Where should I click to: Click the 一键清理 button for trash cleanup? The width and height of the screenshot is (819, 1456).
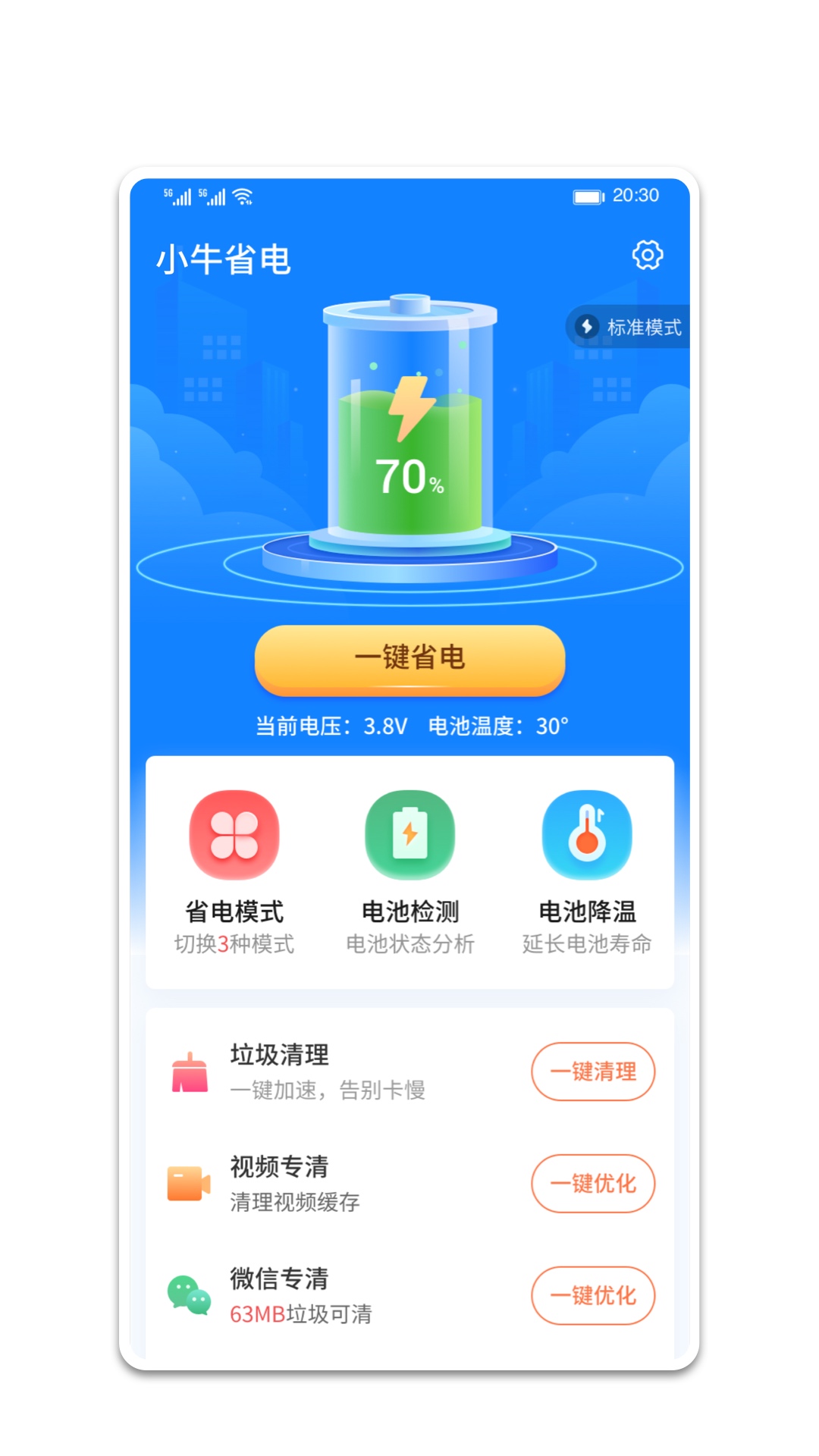tap(592, 1071)
